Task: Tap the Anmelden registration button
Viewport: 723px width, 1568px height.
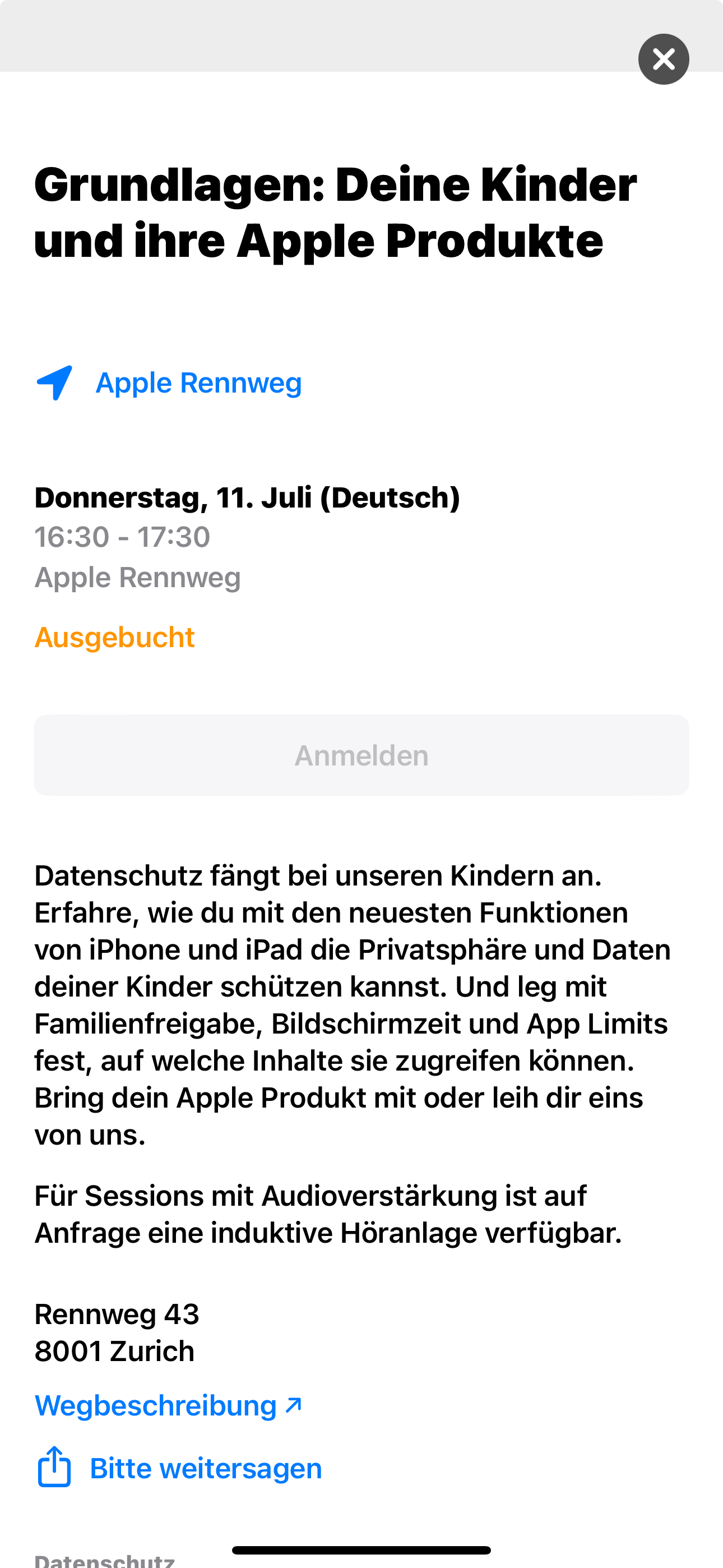Action: pyautogui.click(x=361, y=755)
